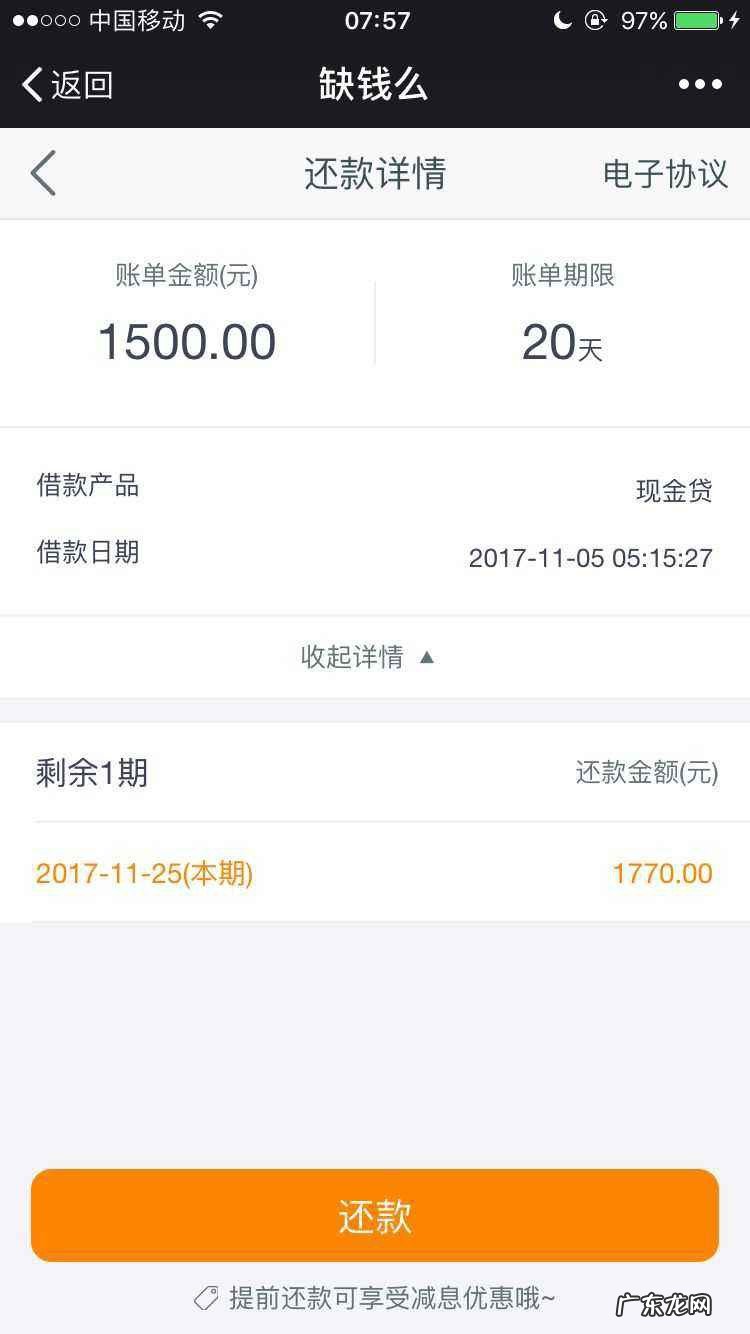
Task: Tap the back chevron beside 返回
Action: [x=32, y=84]
